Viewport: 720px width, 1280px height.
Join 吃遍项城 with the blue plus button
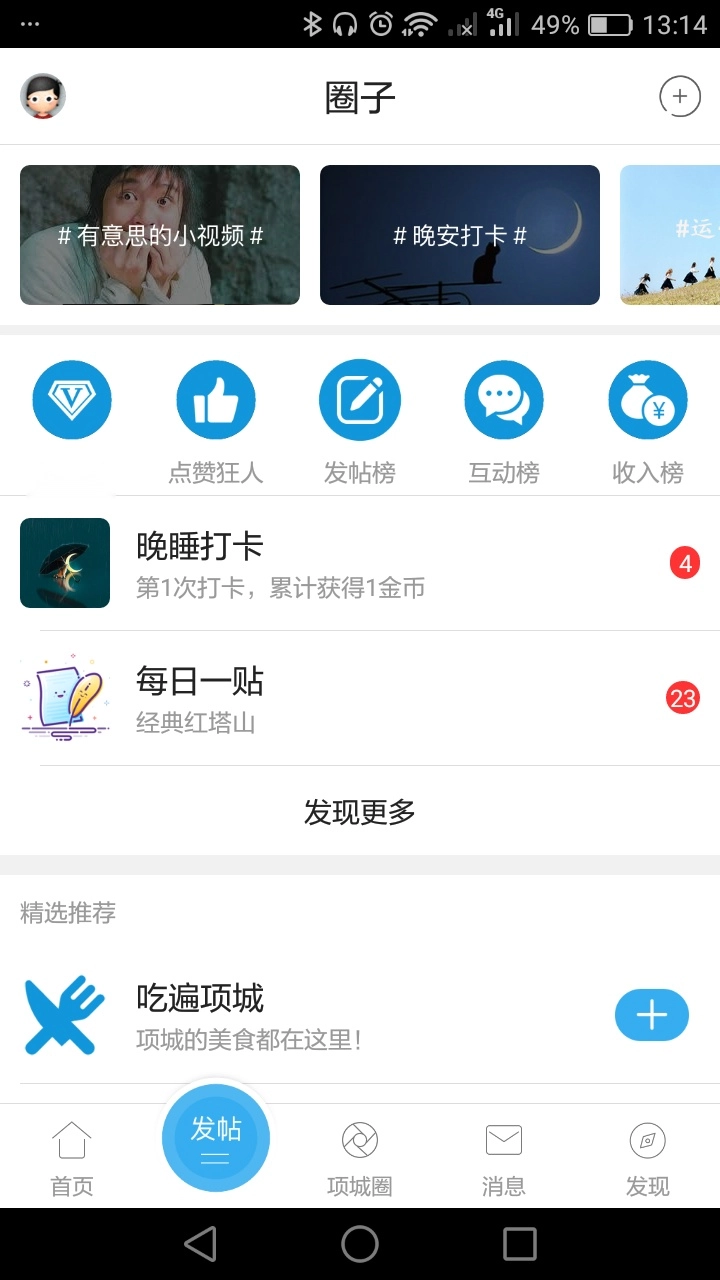(651, 1014)
